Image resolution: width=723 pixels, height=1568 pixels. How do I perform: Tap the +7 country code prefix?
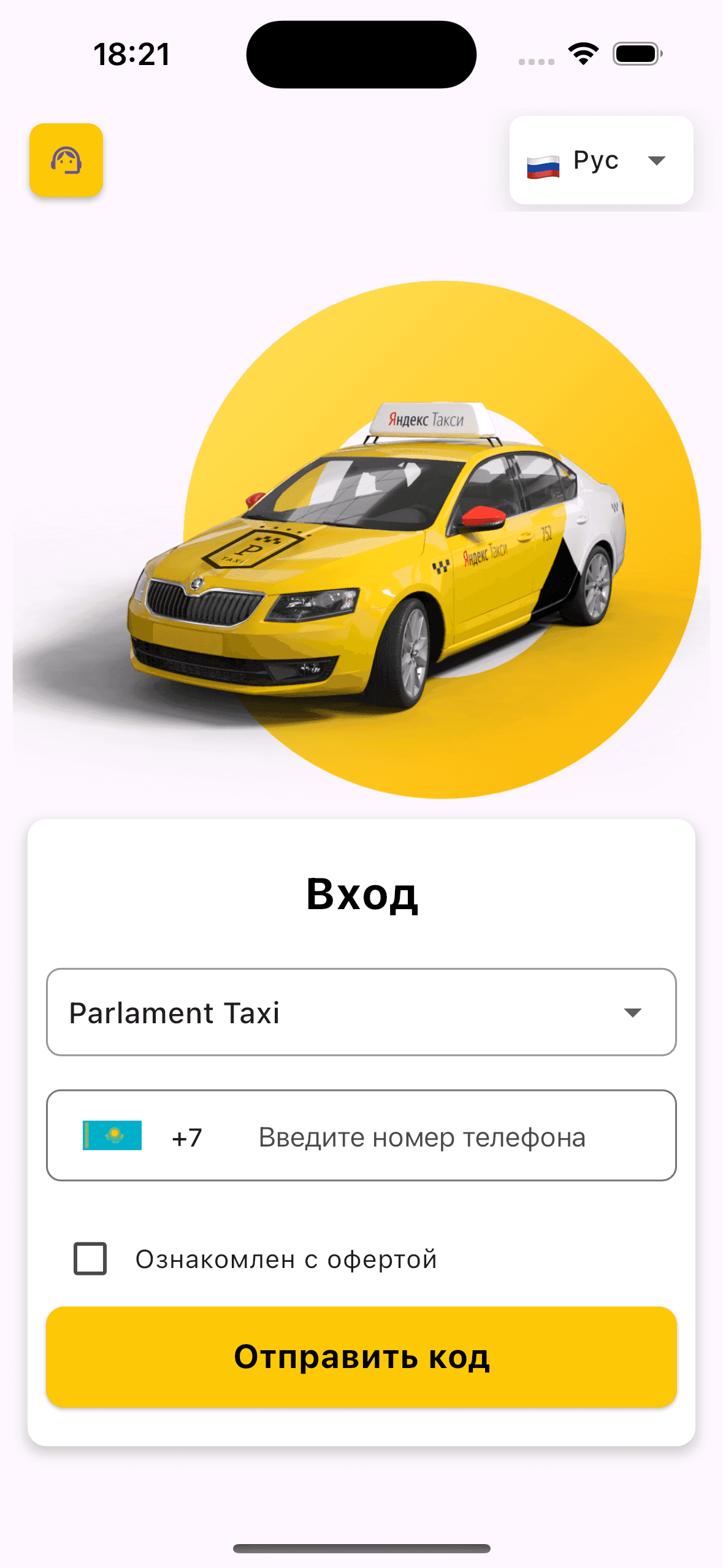[186, 1137]
